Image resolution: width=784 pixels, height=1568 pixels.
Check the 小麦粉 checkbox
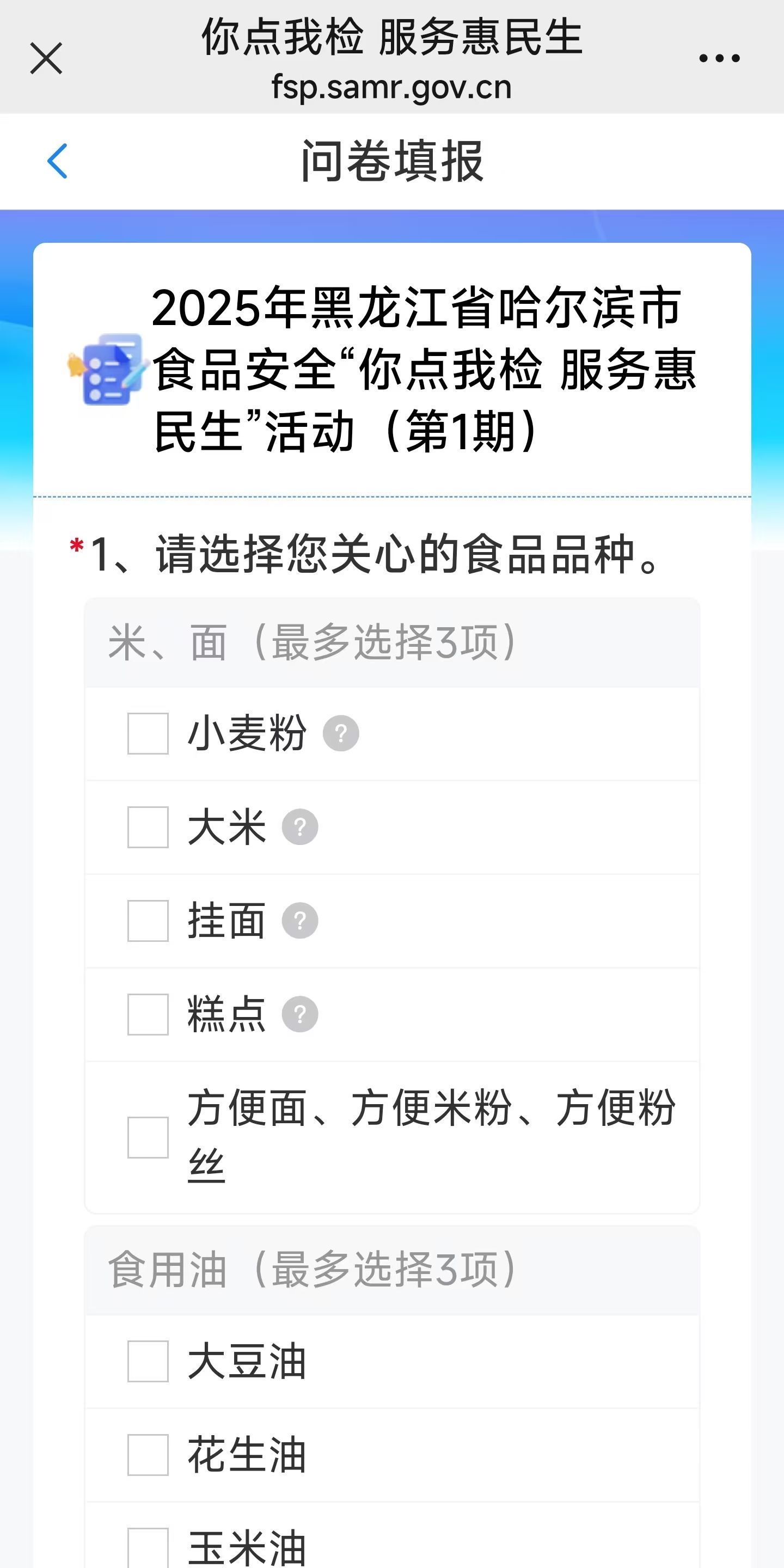148,733
